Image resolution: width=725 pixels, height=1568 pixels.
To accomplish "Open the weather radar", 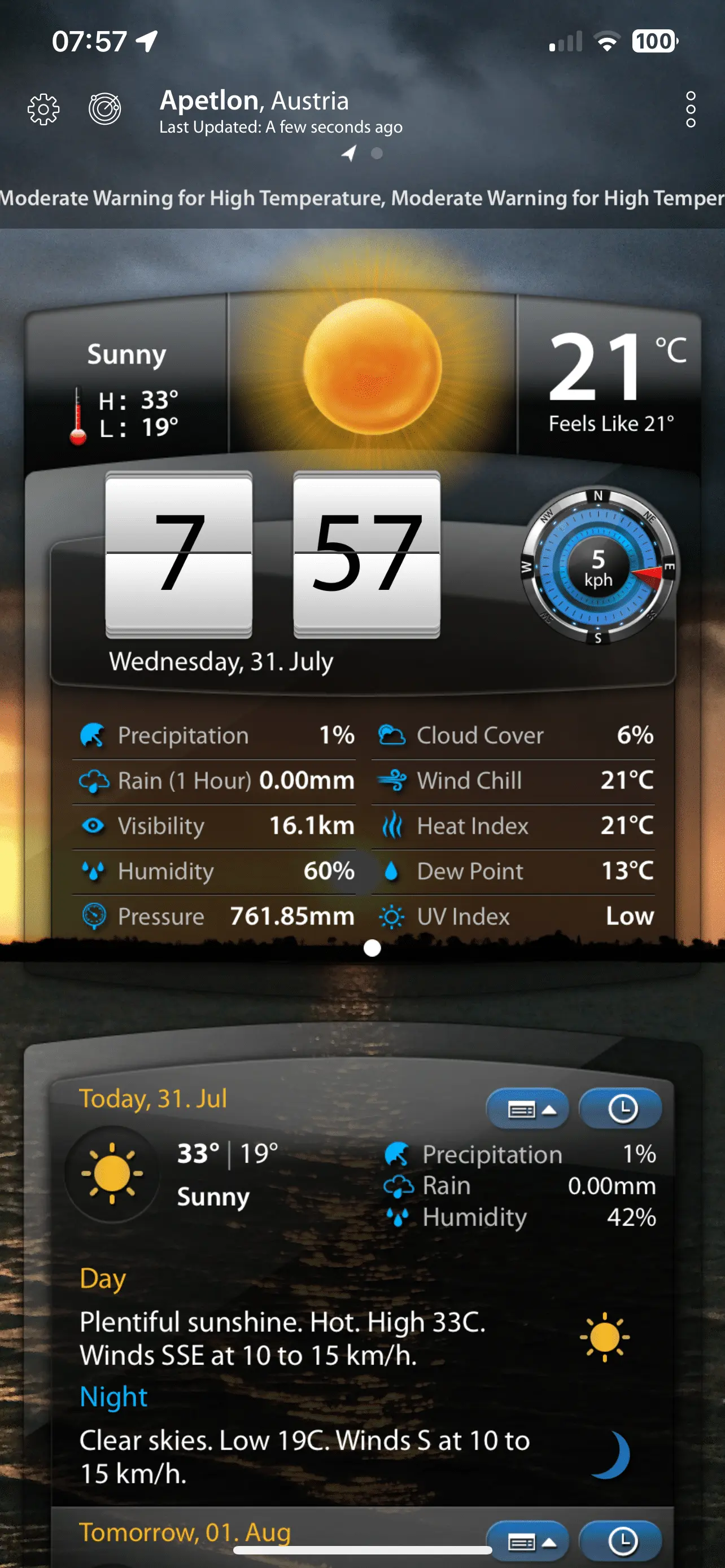I will pos(104,110).
